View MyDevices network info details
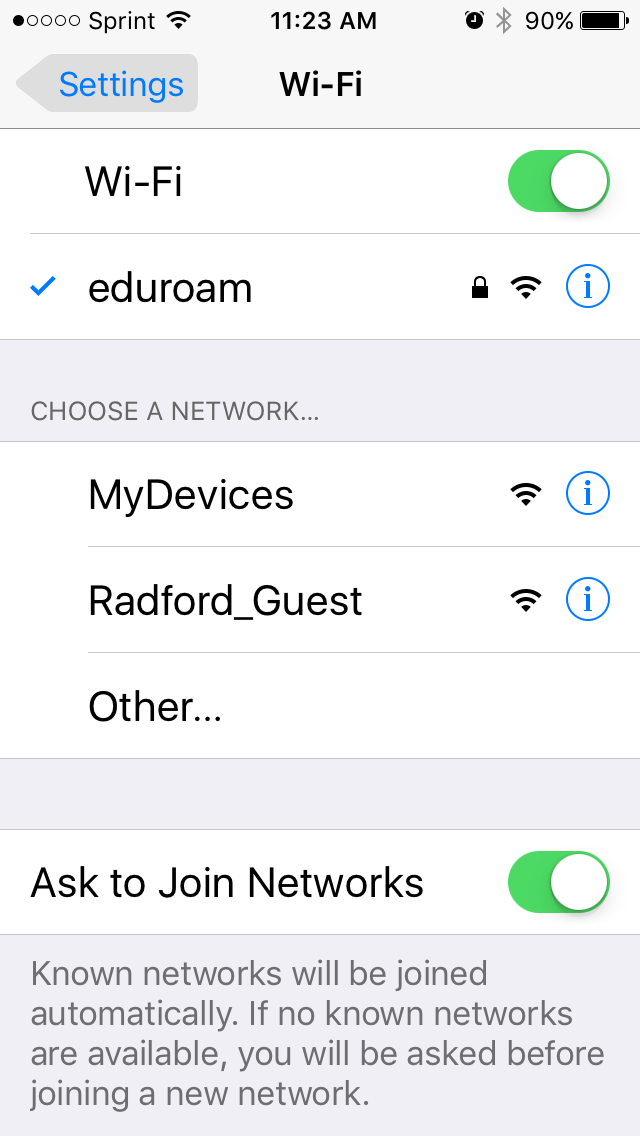The image size is (640, 1136). pyautogui.click(x=587, y=494)
